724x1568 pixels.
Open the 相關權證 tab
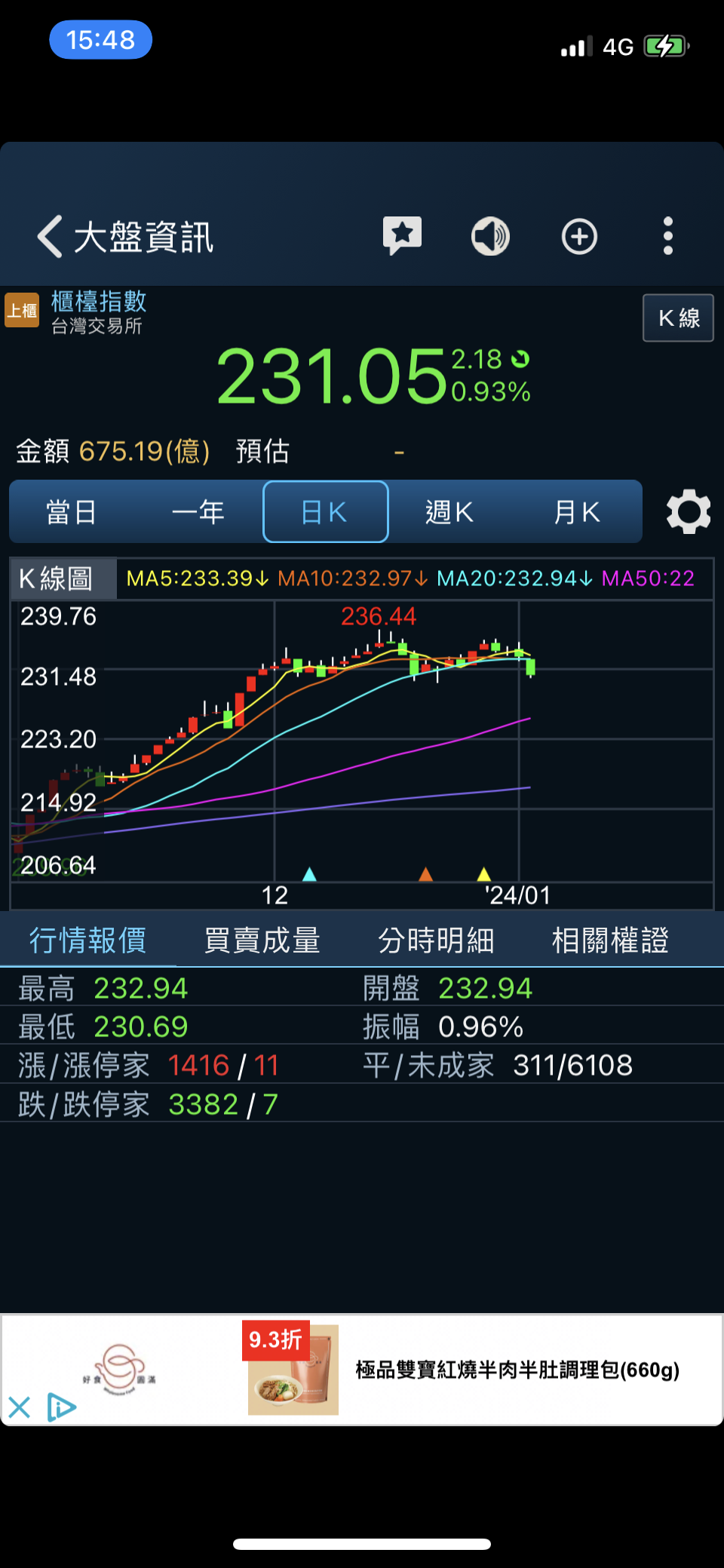(x=610, y=940)
